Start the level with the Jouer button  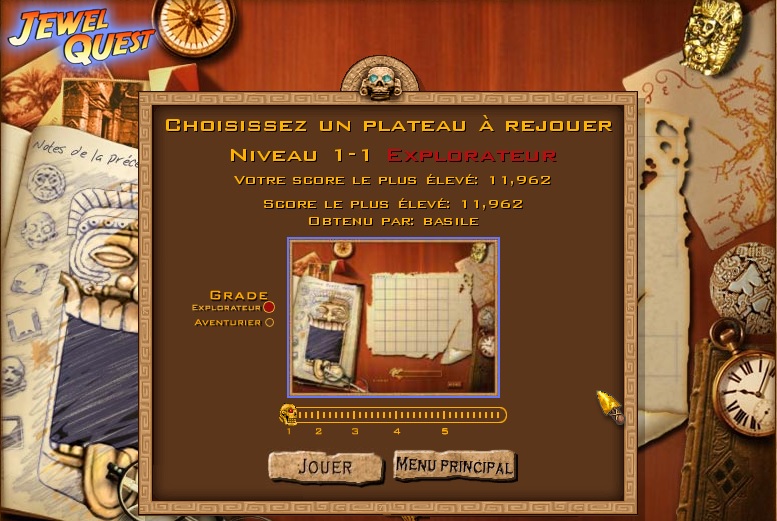325,467
